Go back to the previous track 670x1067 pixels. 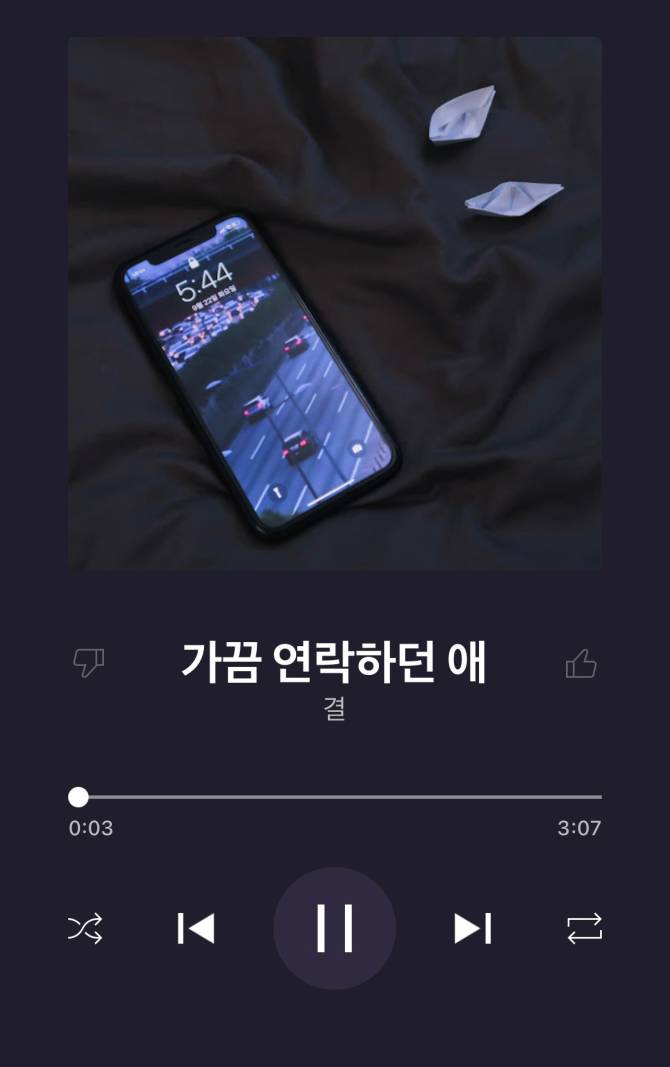click(196, 928)
